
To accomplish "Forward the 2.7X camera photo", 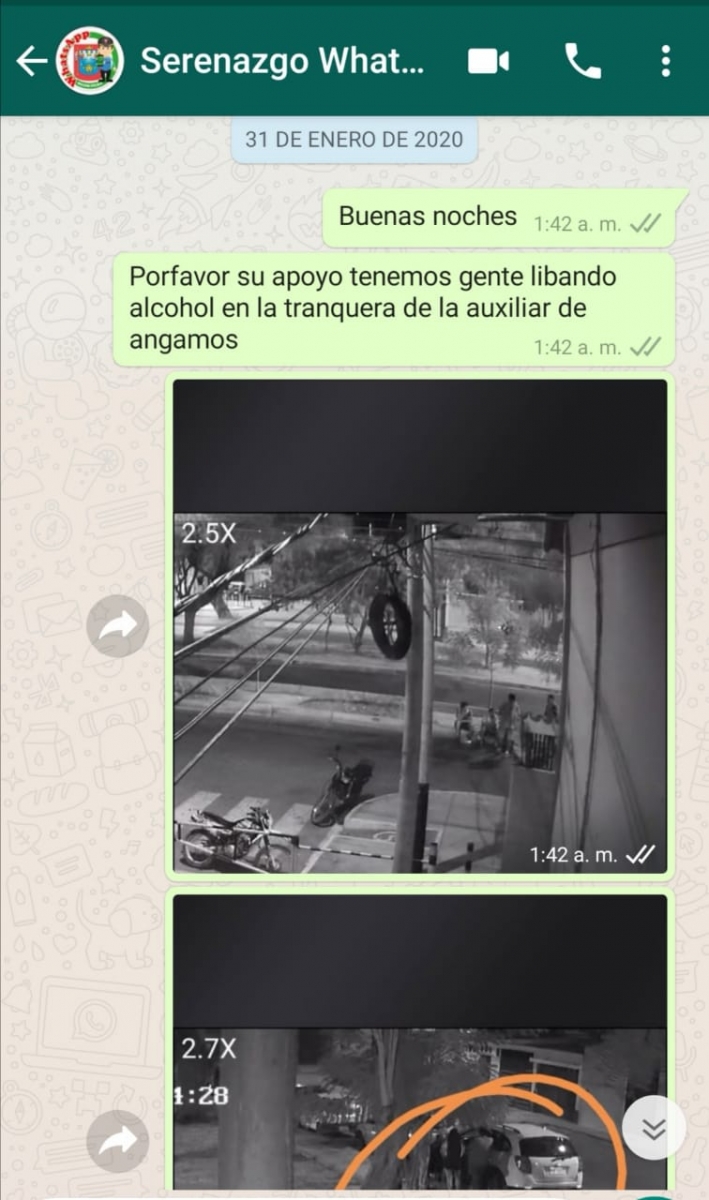I will click(117, 1141).
